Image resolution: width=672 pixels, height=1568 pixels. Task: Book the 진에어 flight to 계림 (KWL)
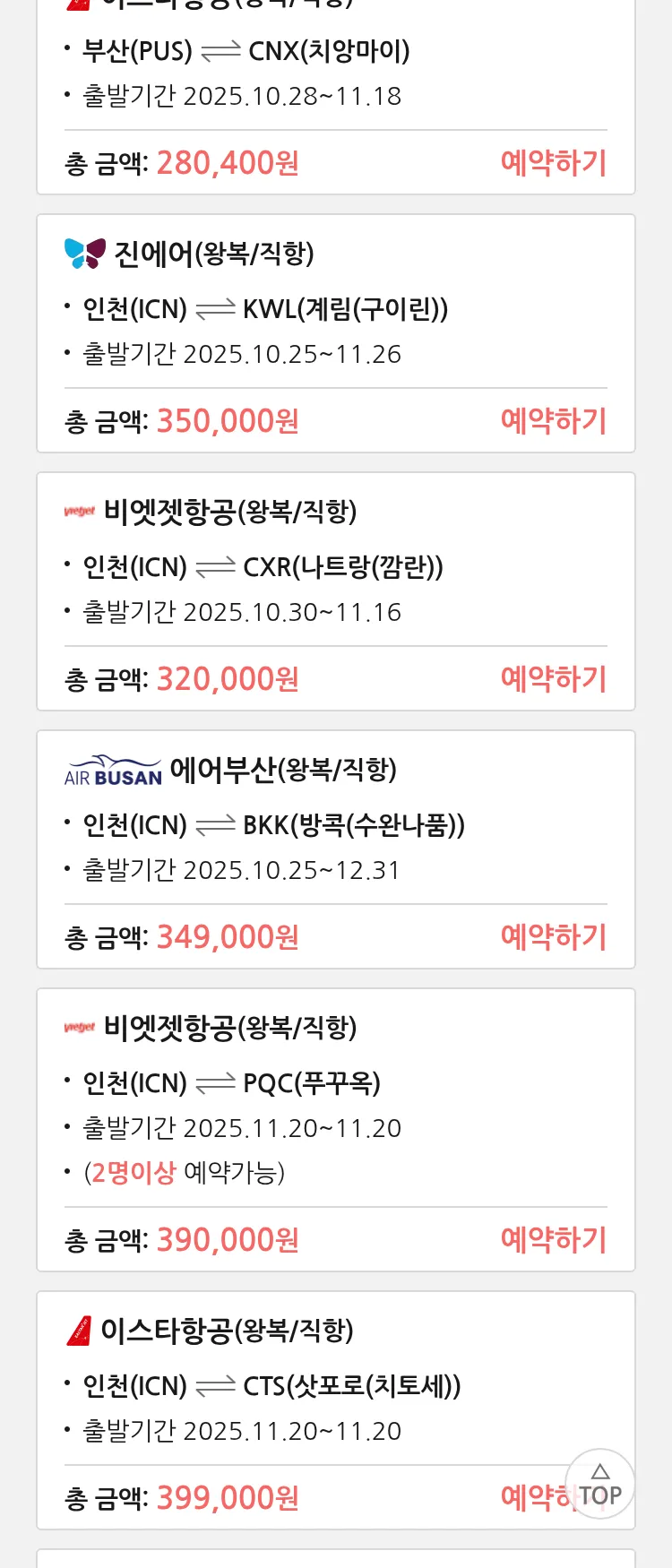[x=553, y=421]
